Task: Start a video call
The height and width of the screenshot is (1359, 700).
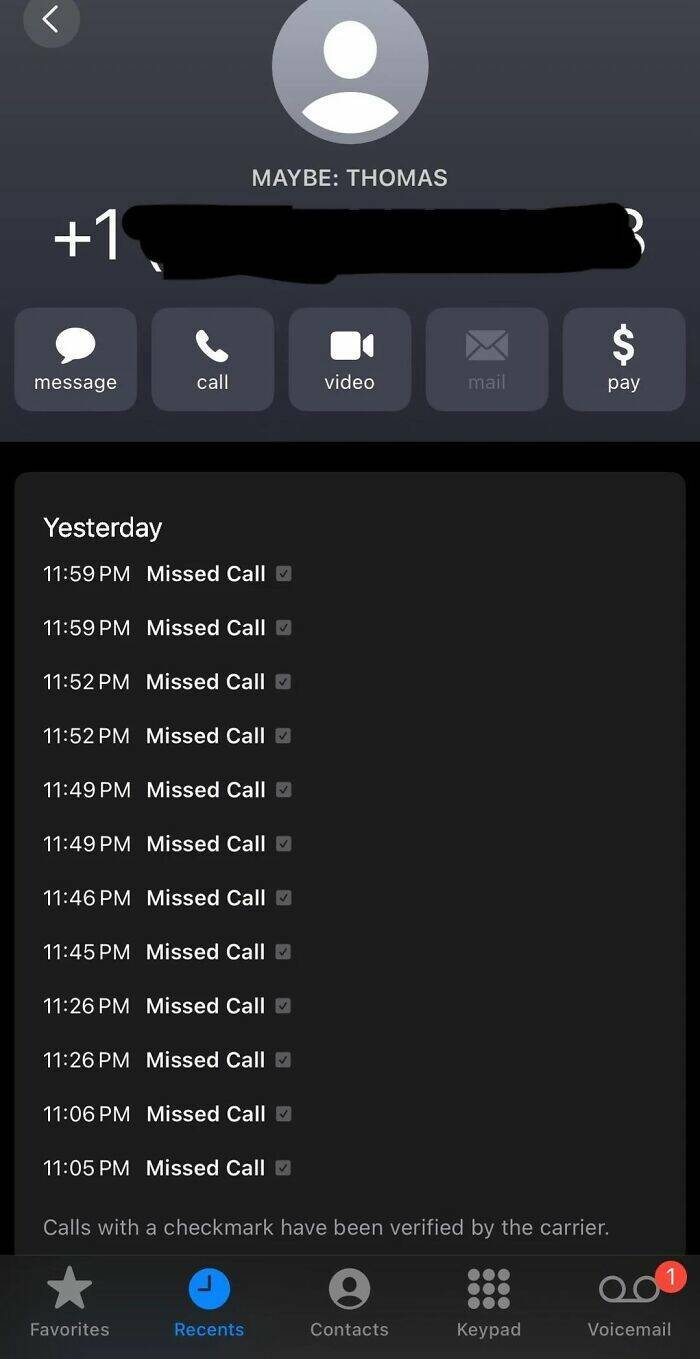Action: click(x=349, y=359)
